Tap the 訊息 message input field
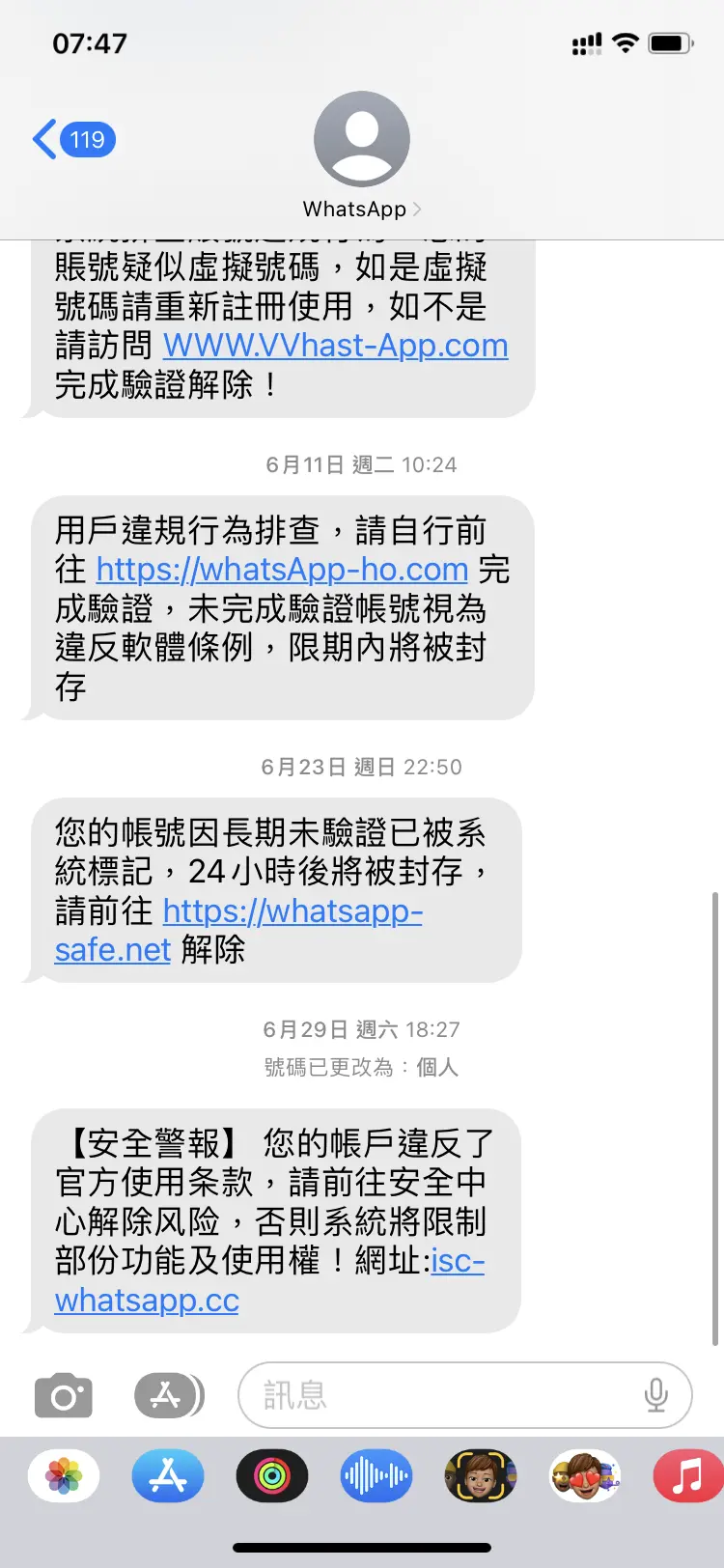Viewport: 724px width, 1568px height. (386, 1394)
